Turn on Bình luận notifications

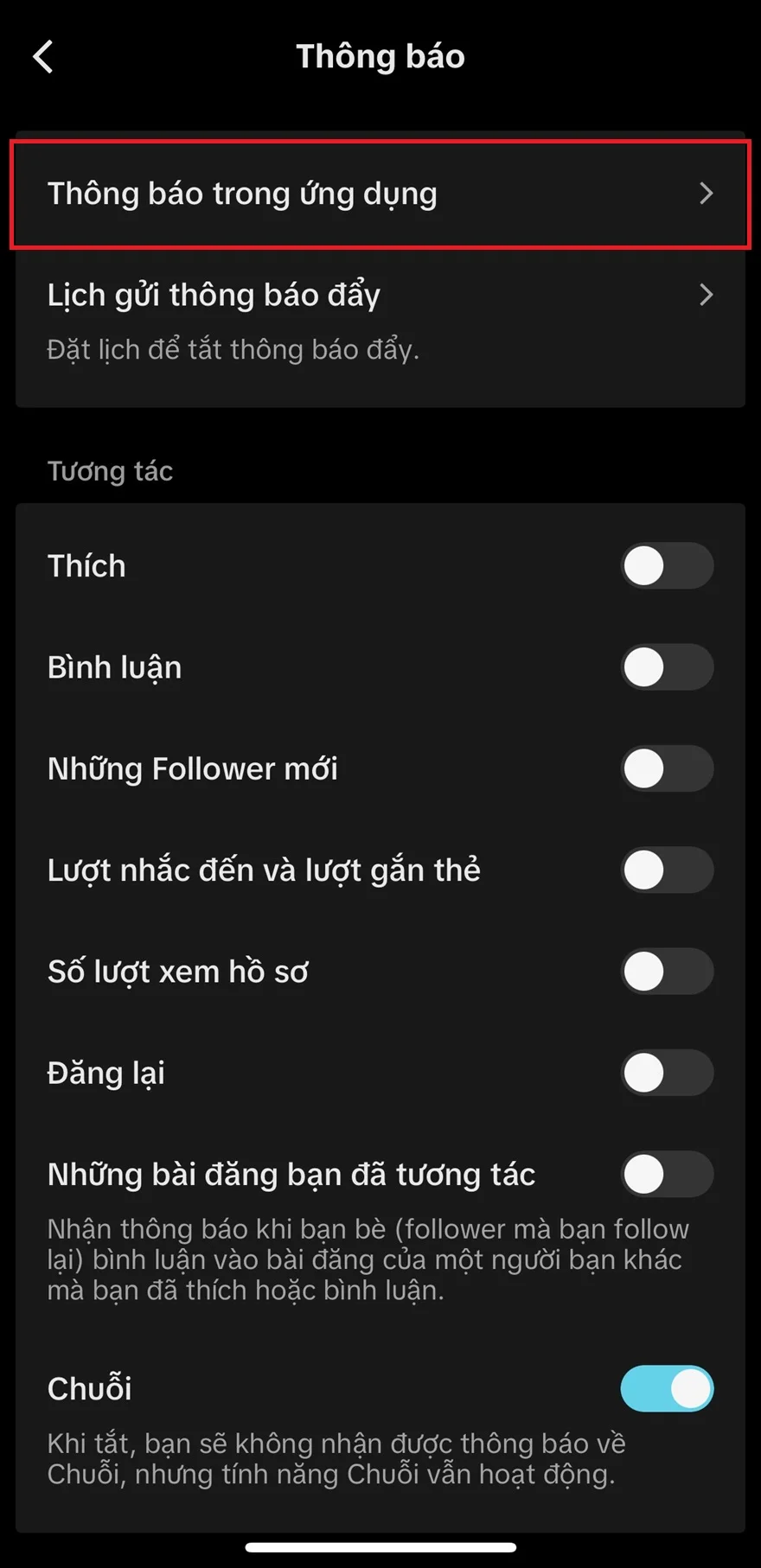click(x=667, y=667)
